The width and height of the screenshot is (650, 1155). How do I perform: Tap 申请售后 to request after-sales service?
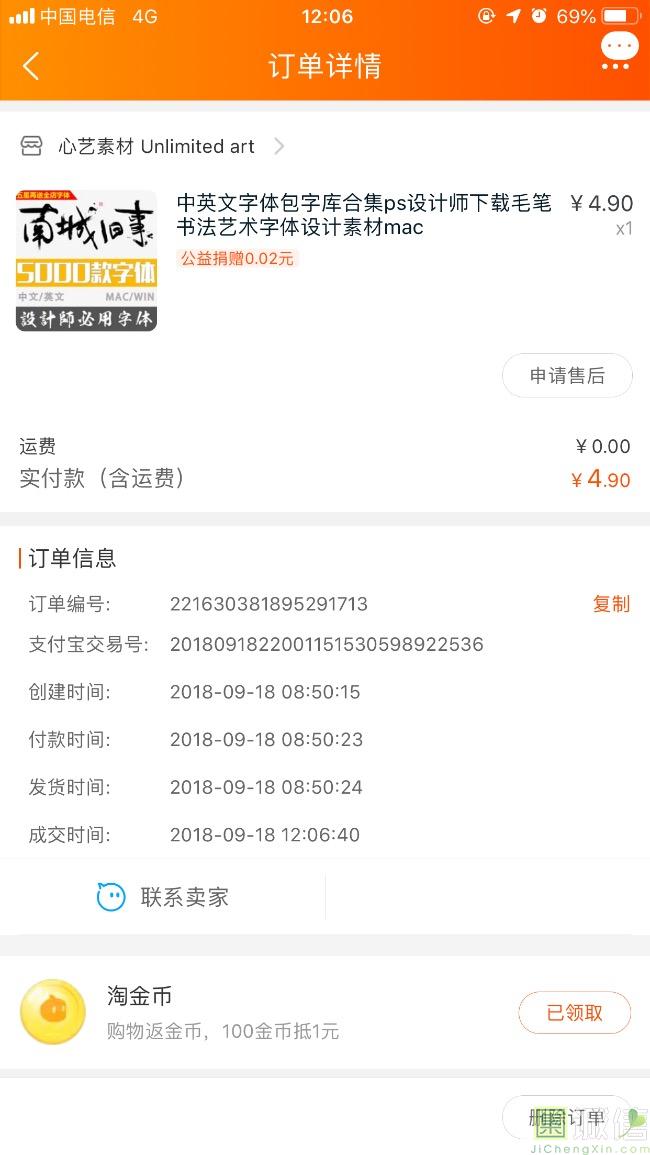tap(567, 376)
